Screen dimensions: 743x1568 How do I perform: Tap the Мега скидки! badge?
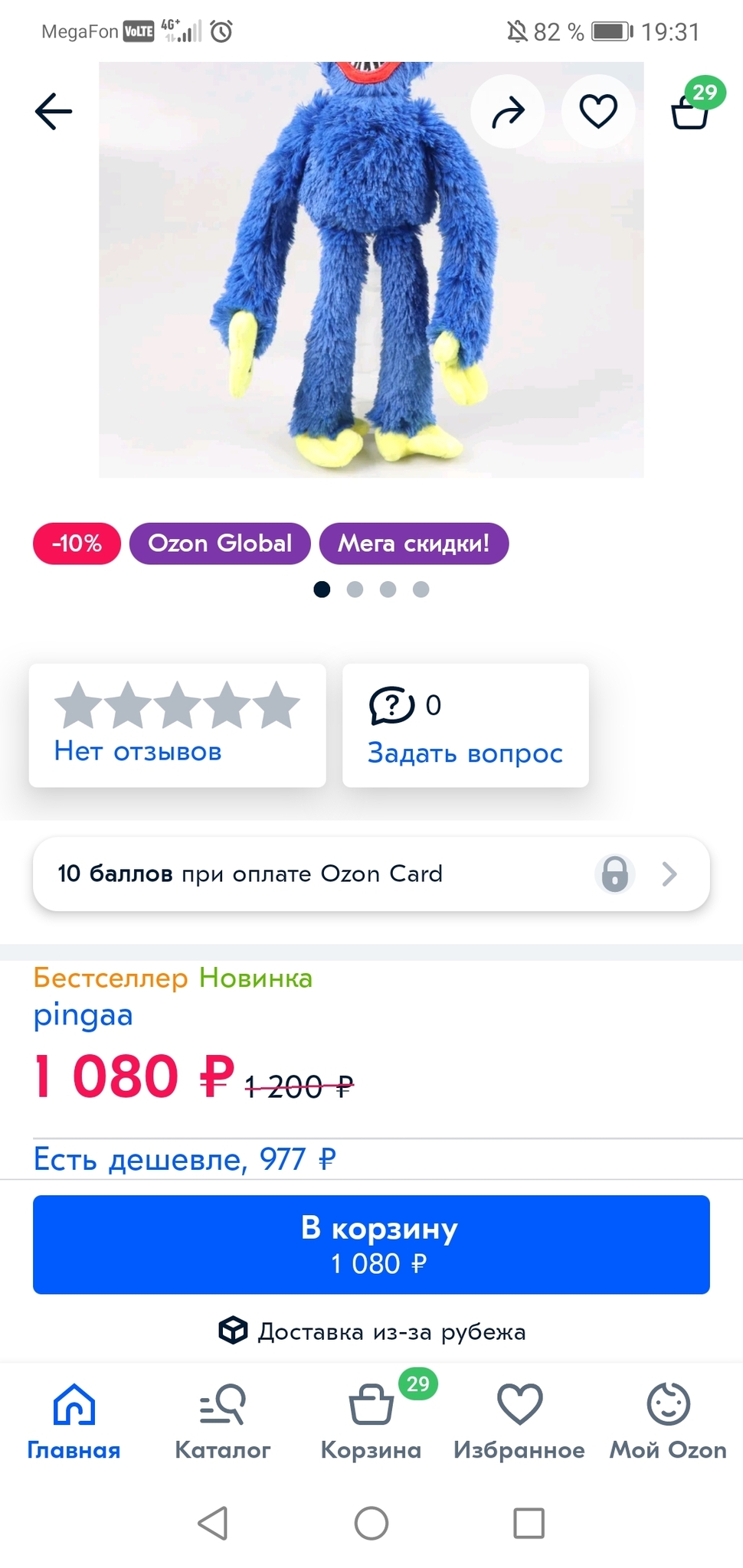click(414, 544)
